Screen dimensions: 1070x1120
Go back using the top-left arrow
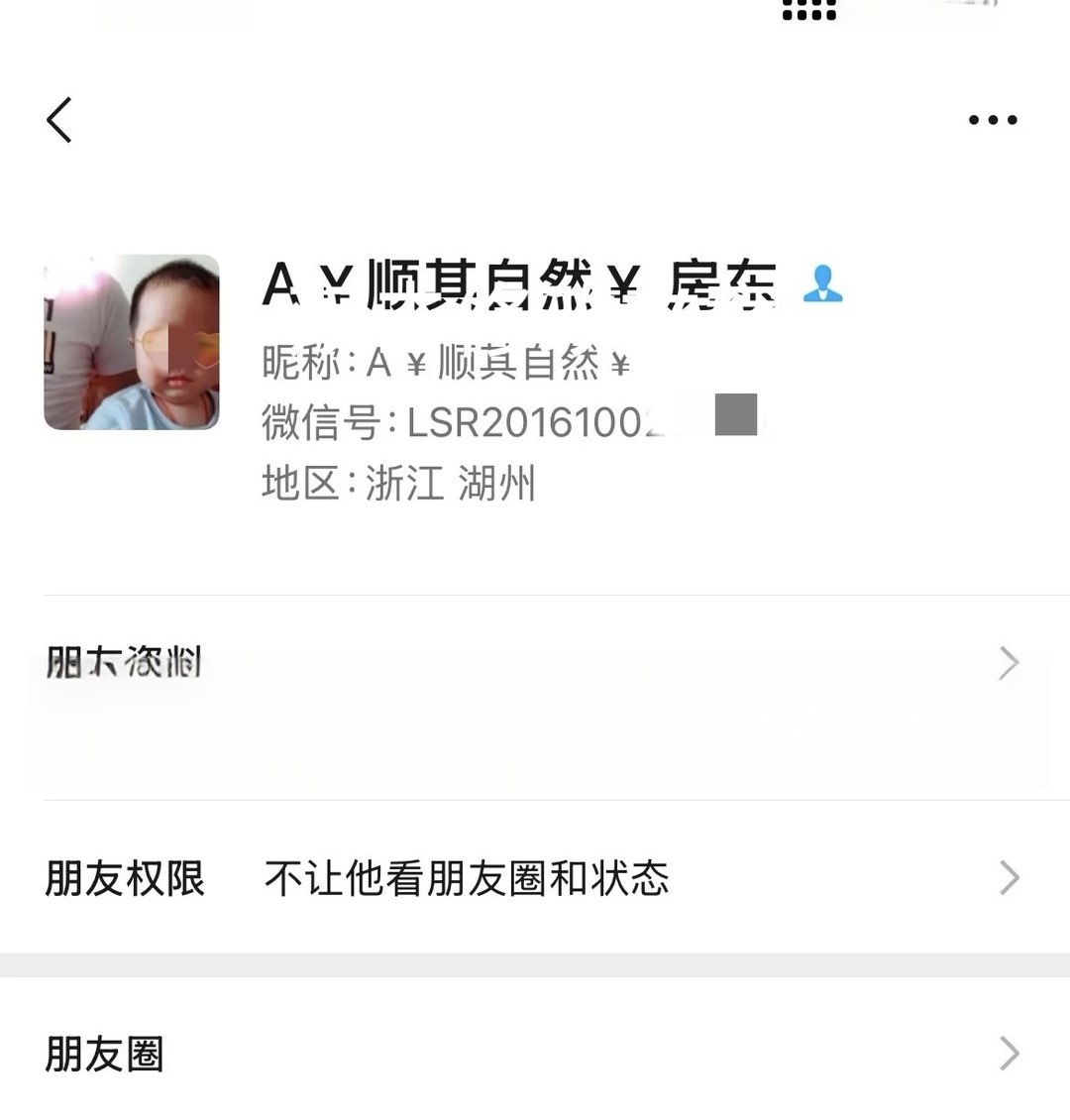point(59,120)
